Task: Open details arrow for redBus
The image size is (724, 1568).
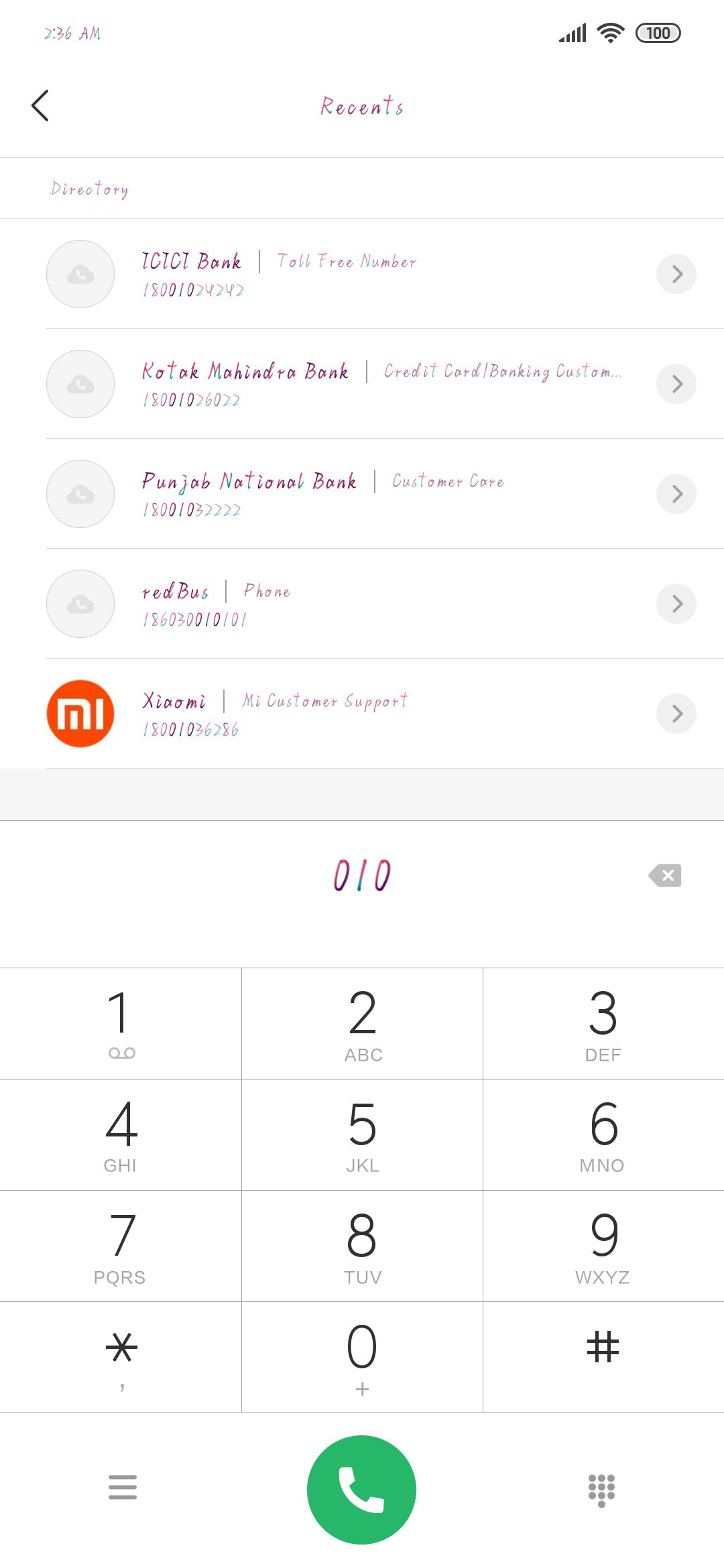Action: pos(676,604)
